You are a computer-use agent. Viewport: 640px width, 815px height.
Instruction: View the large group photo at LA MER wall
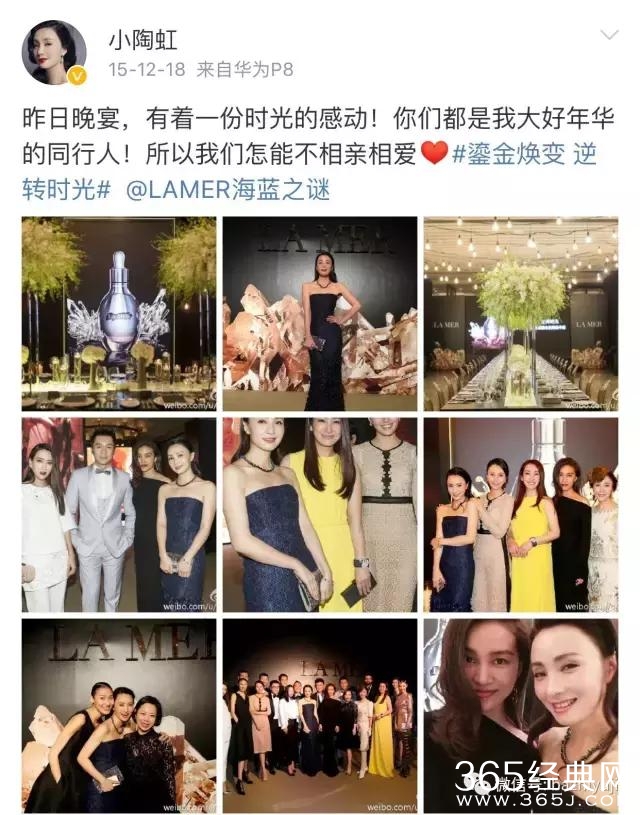[x=320, y=715]
